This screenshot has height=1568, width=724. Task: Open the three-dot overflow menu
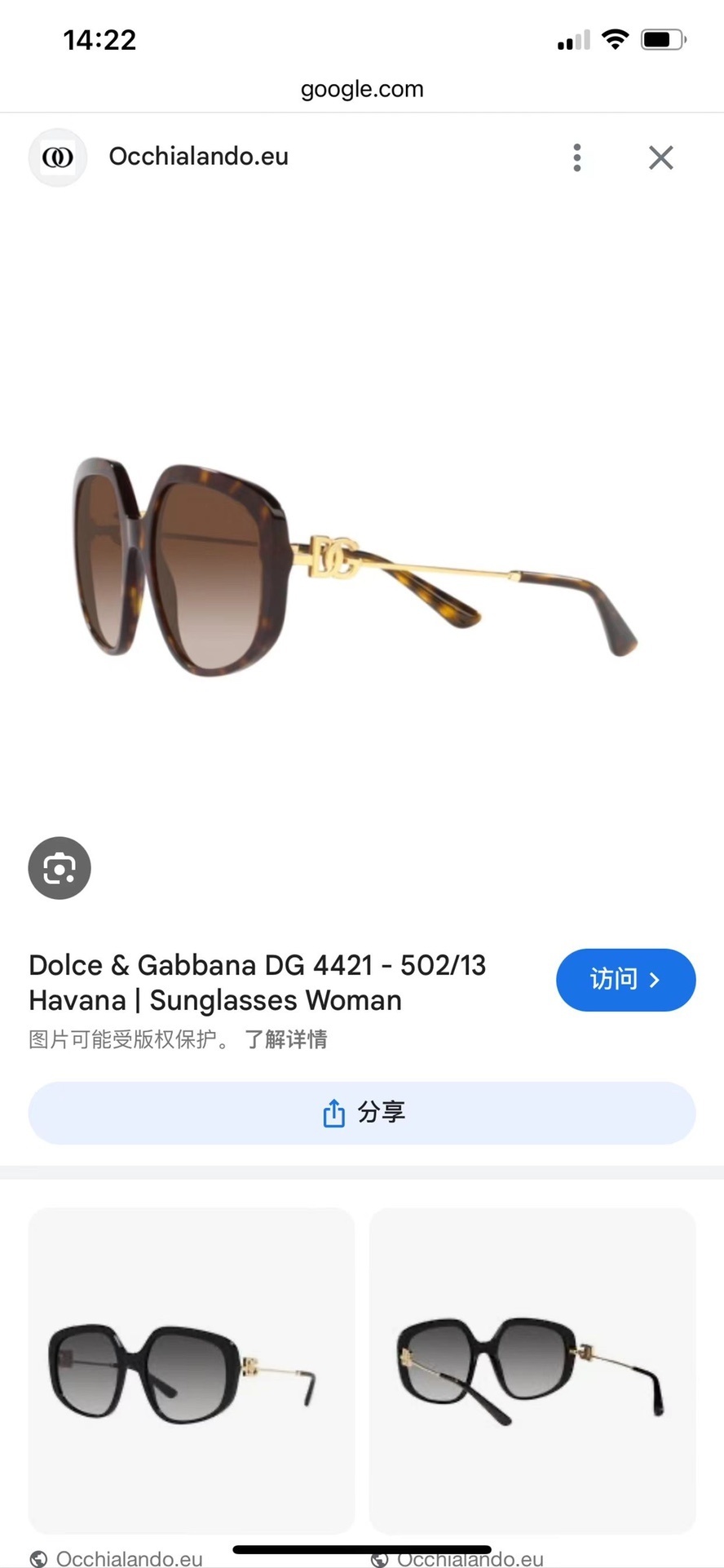pyautogui.click(x=576, y=157)
